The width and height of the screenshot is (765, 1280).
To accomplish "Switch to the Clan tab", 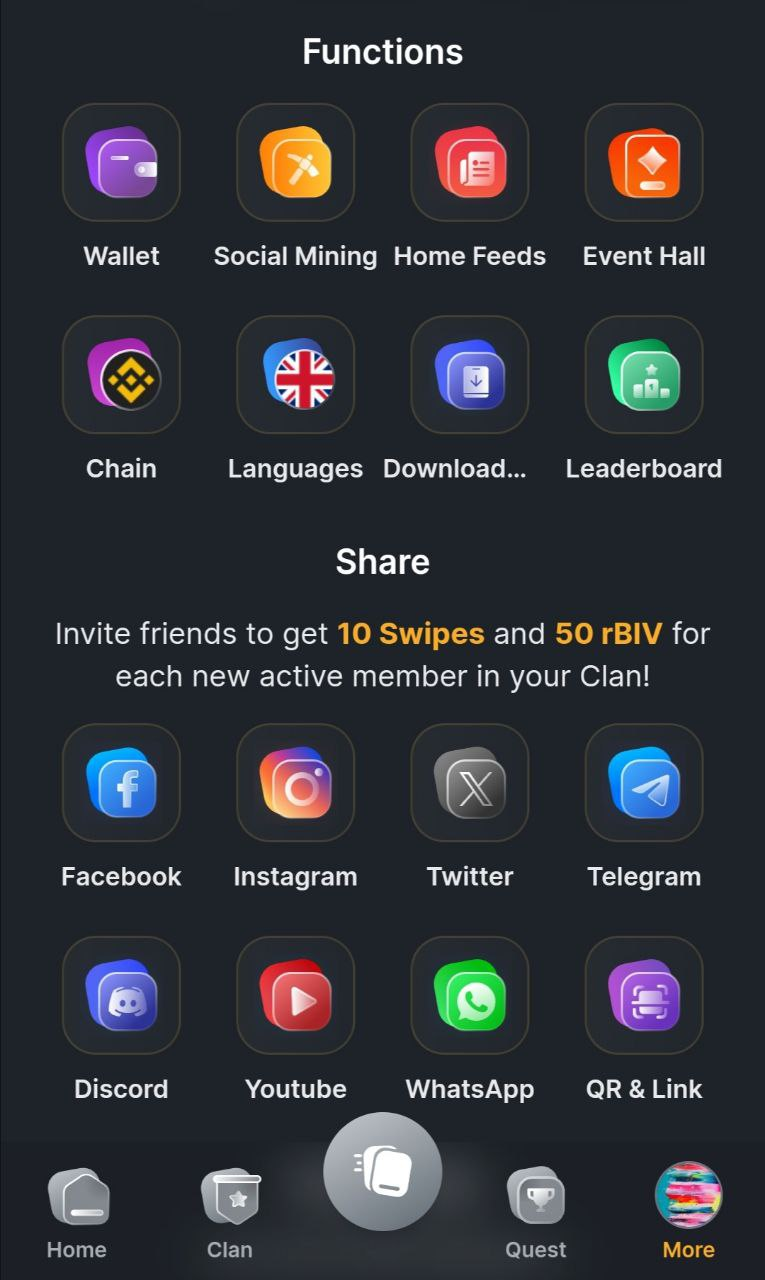I will click(230, 1212).
